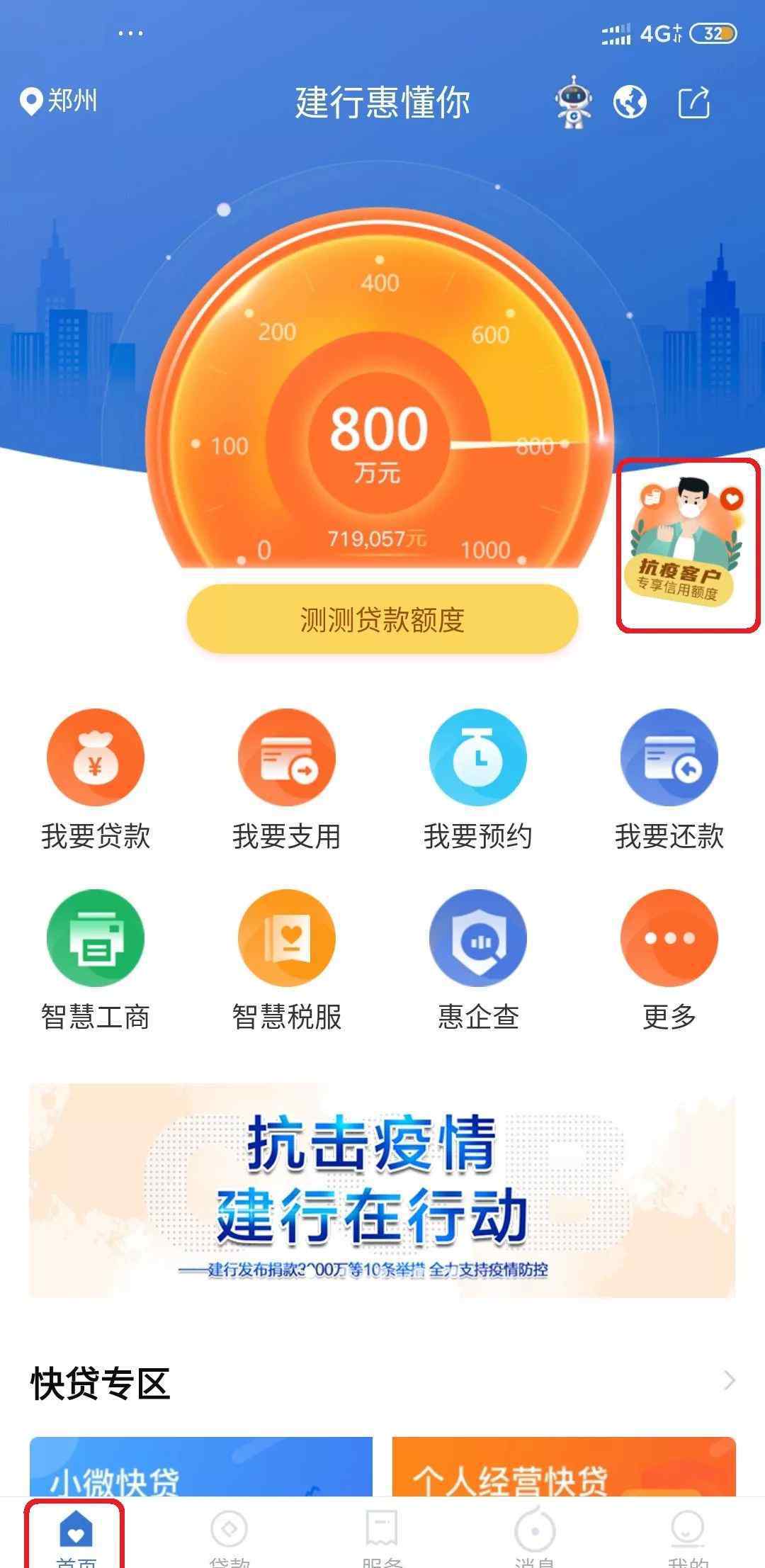Open 智慧工商 service

click(96, 961)
